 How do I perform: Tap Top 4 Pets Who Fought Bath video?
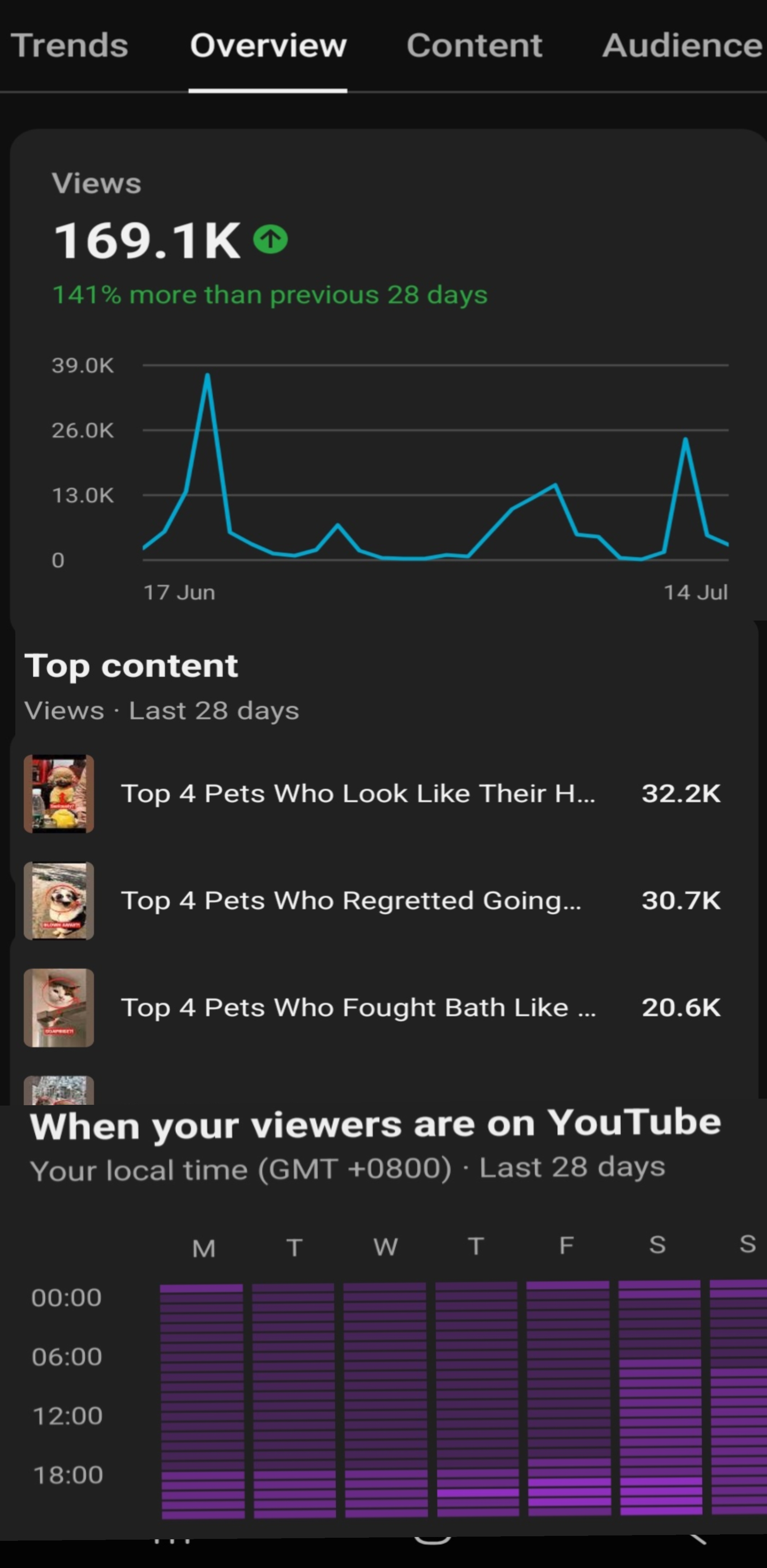click(x=358, y=1008)
